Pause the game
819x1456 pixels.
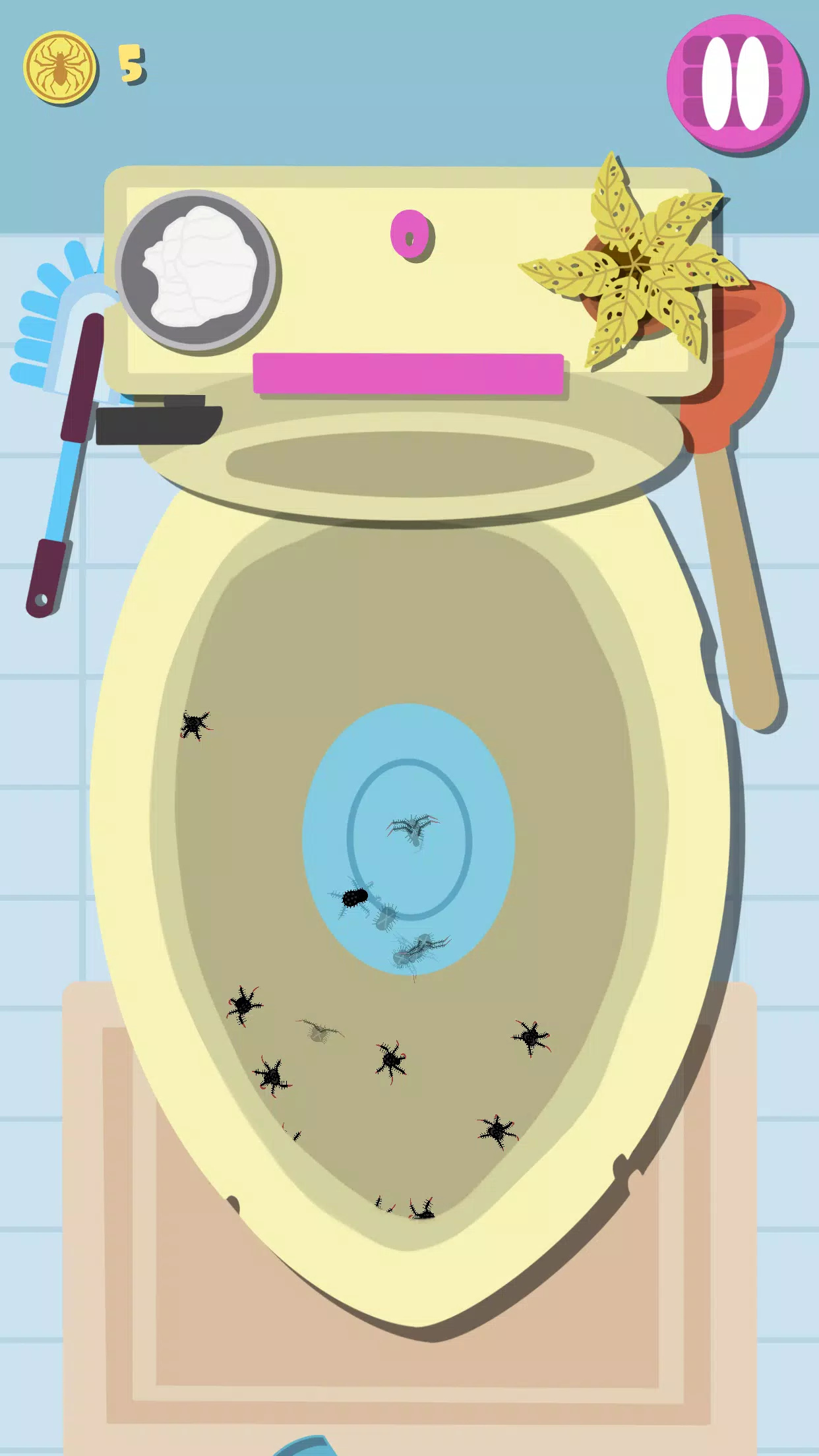pyautogui.click(x=735, y=83)
